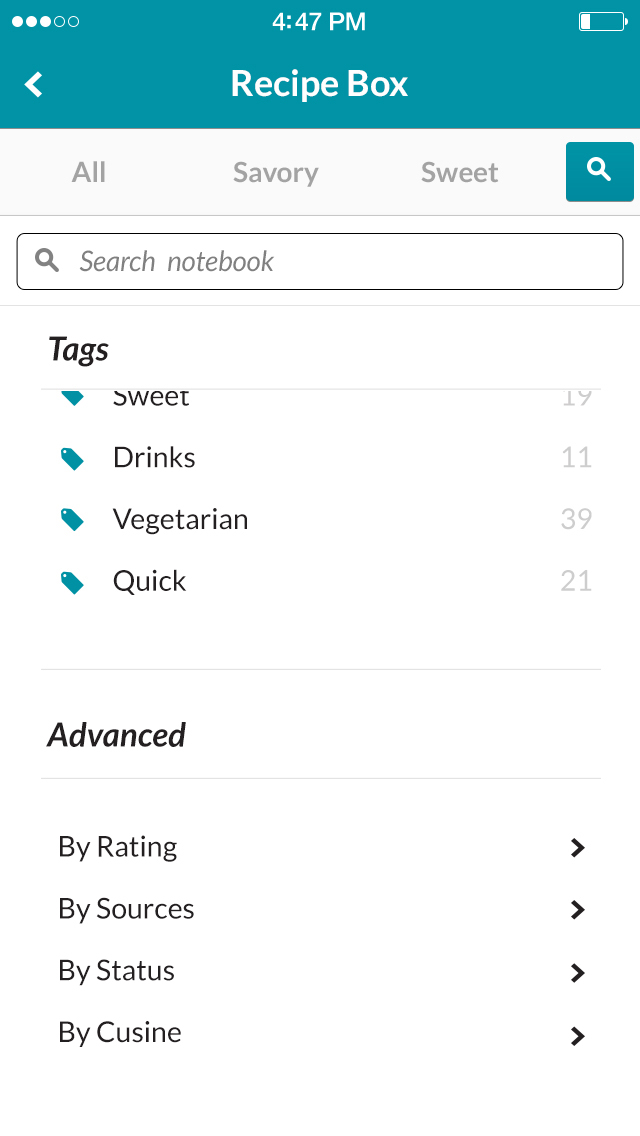Tap the teal search button
Viewport: 640px width, 1136px height.
599,172
